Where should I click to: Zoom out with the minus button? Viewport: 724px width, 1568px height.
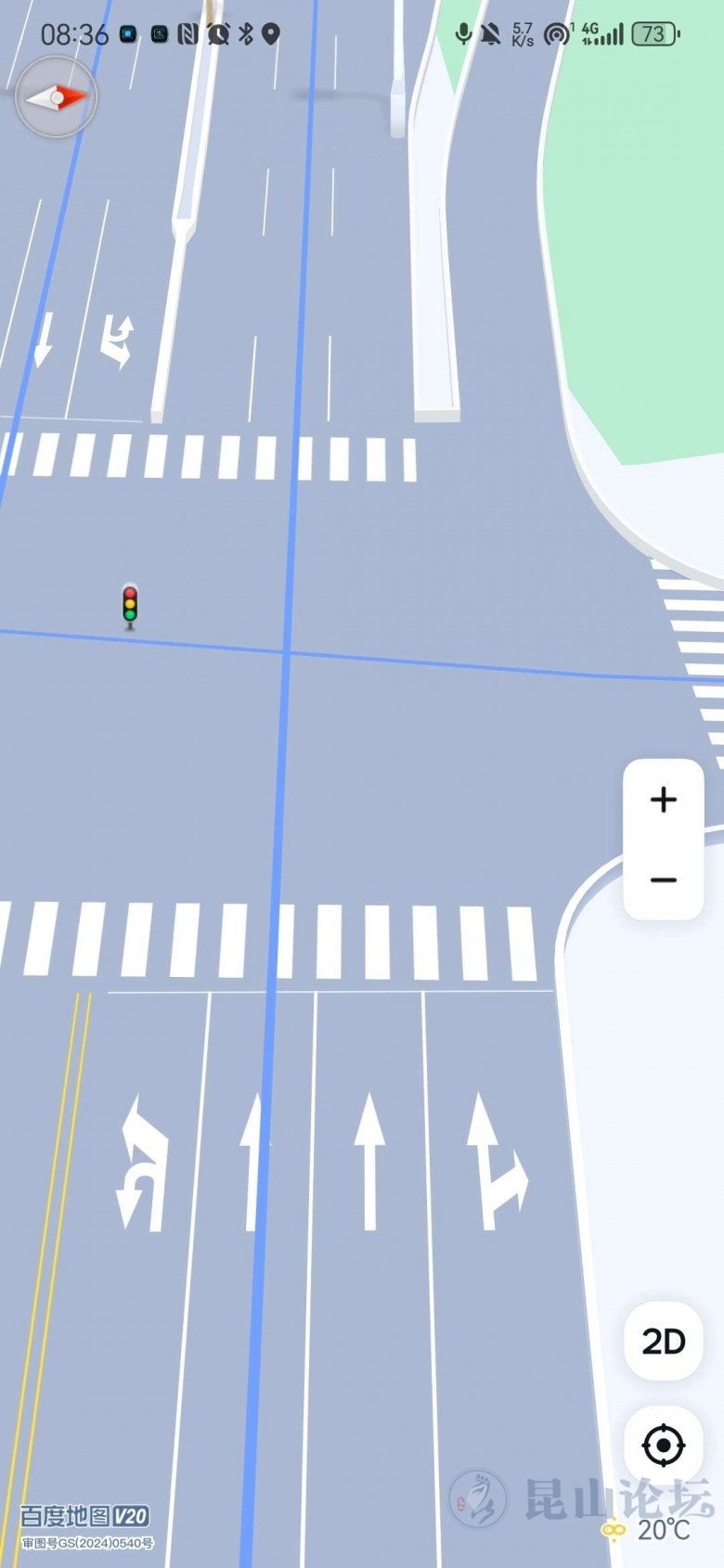pos(663,880)
